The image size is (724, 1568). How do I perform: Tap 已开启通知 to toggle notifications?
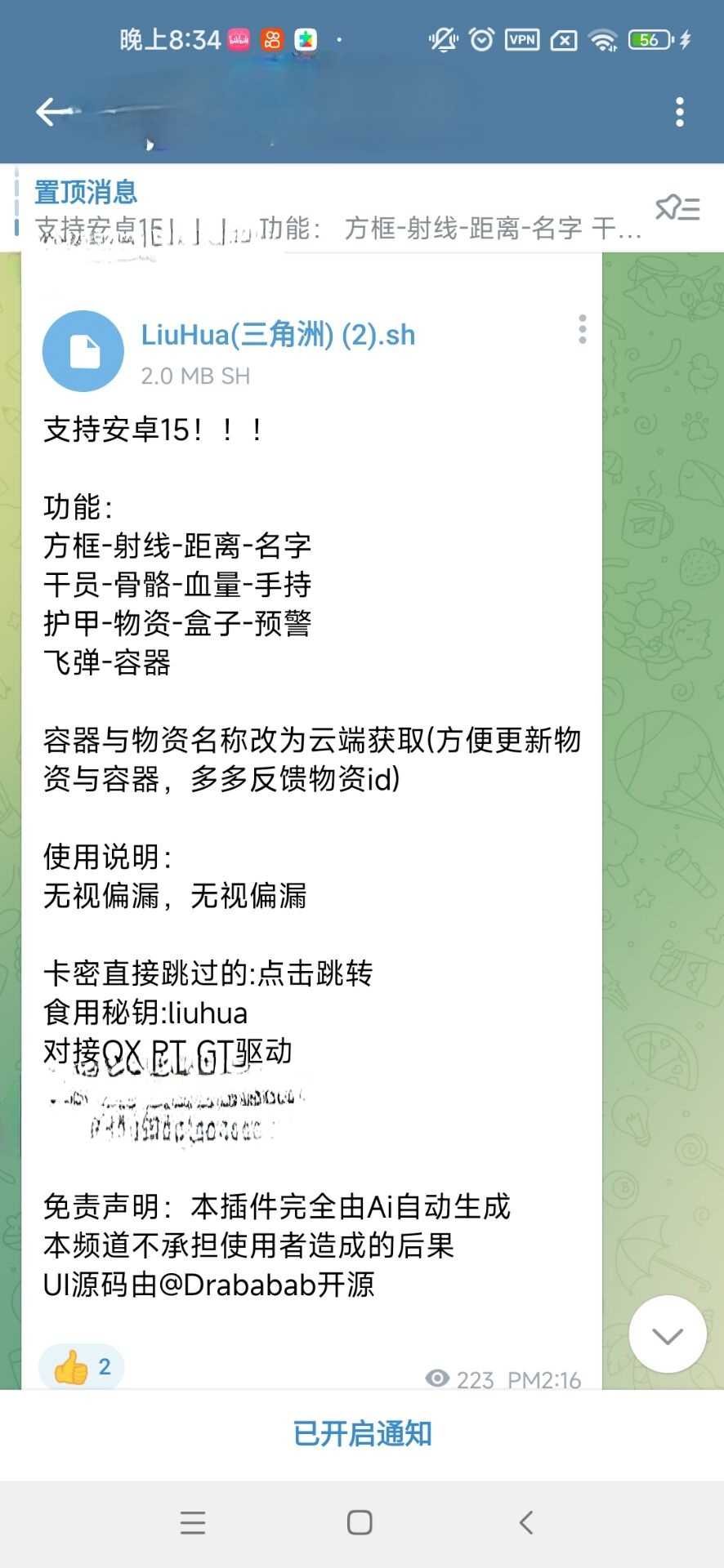coord(362,1434)
